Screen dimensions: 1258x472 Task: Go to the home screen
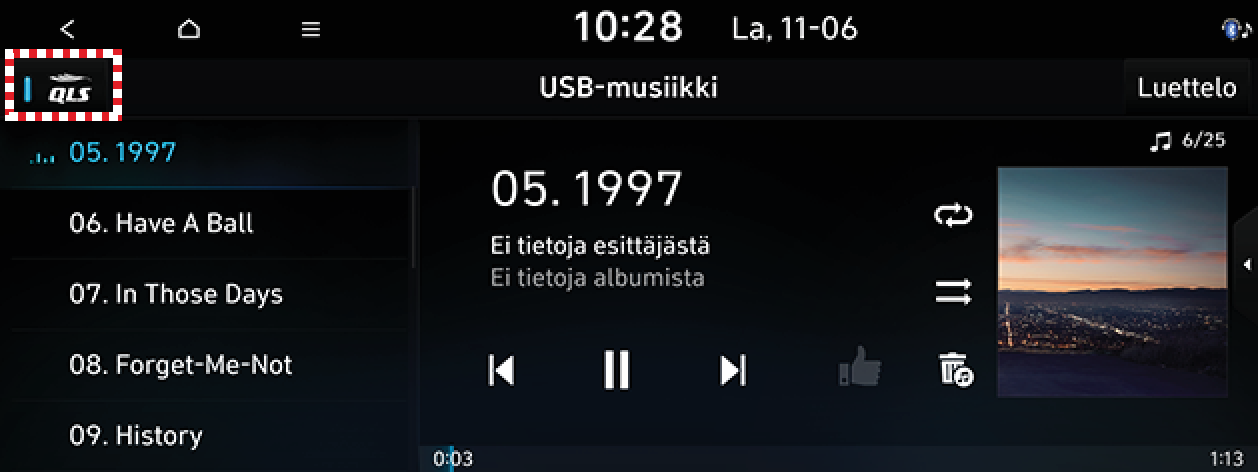tap(189, 29)
